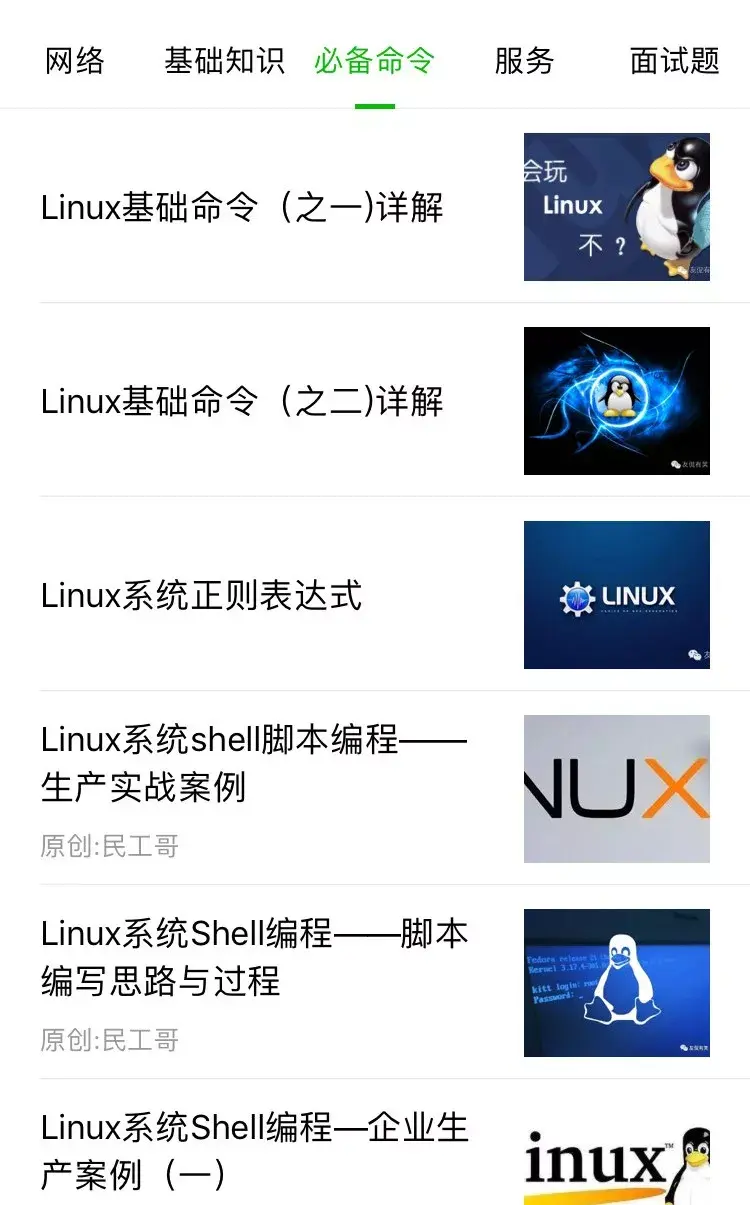
Task: Read the Linux系统正则表达式 article
Action: [x=202, y=596]
